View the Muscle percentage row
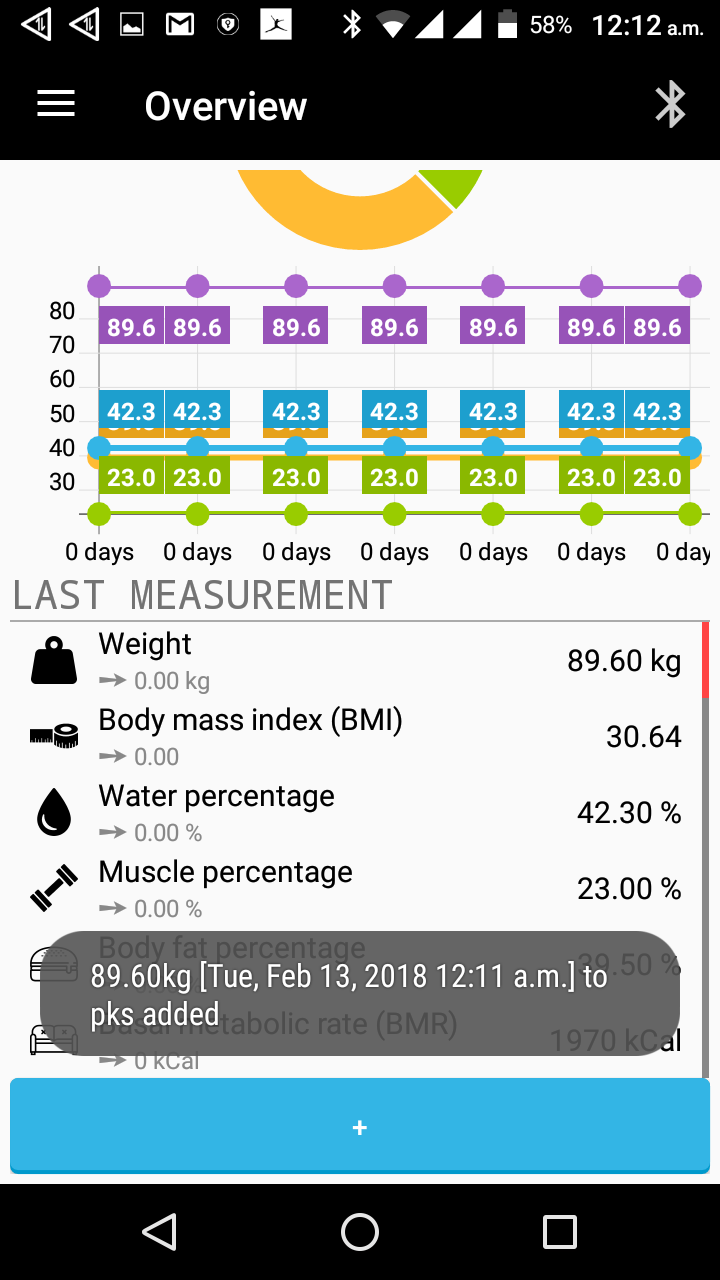This screenshot has width=720, height=1280. [355, 889]
